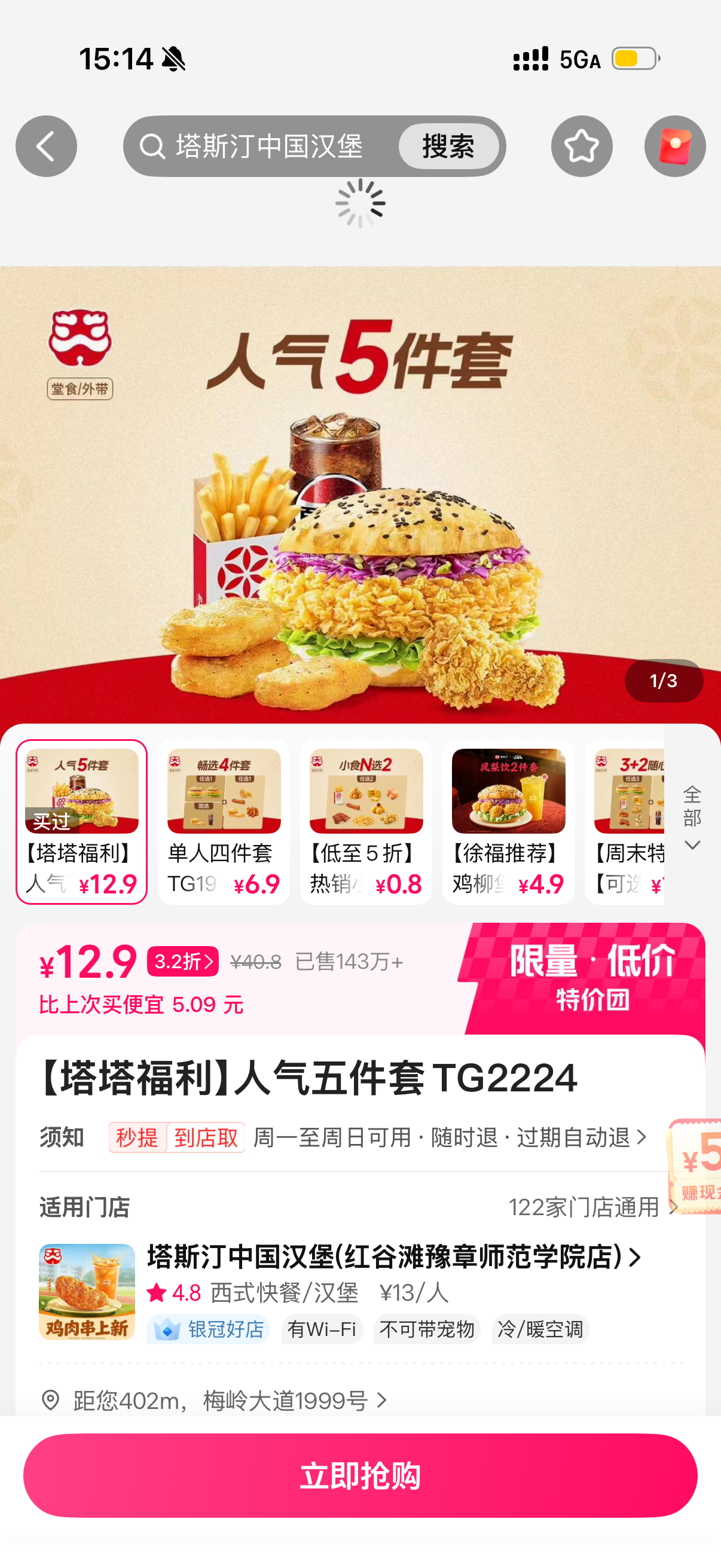Tap the 搜索 button
This screenshot has height=1568, width=721.
click(448, 146)
